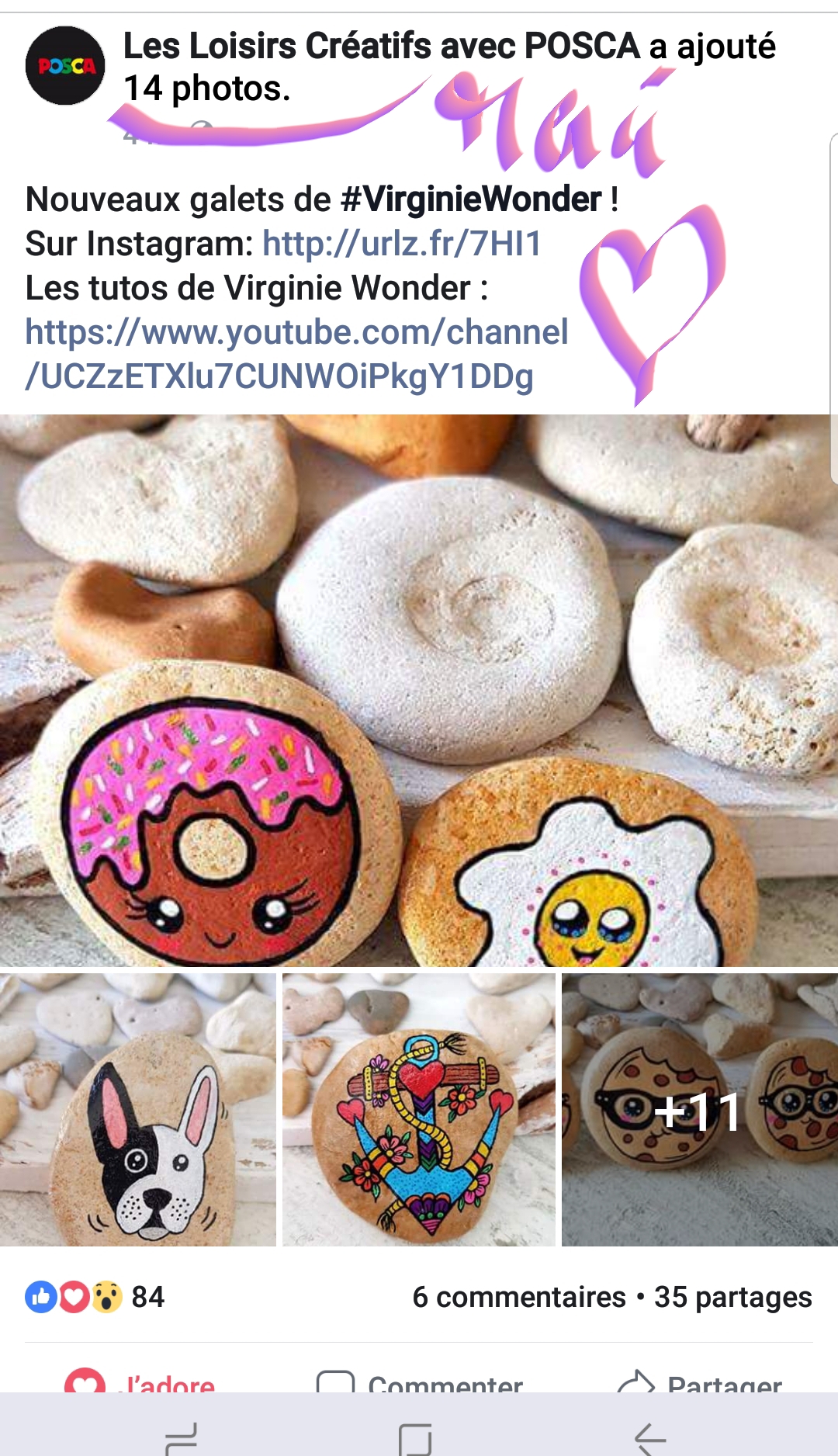Viewport: 838px width, 1456px height.
Task: Tap the J'adore reaction button
Action: 140,1380
